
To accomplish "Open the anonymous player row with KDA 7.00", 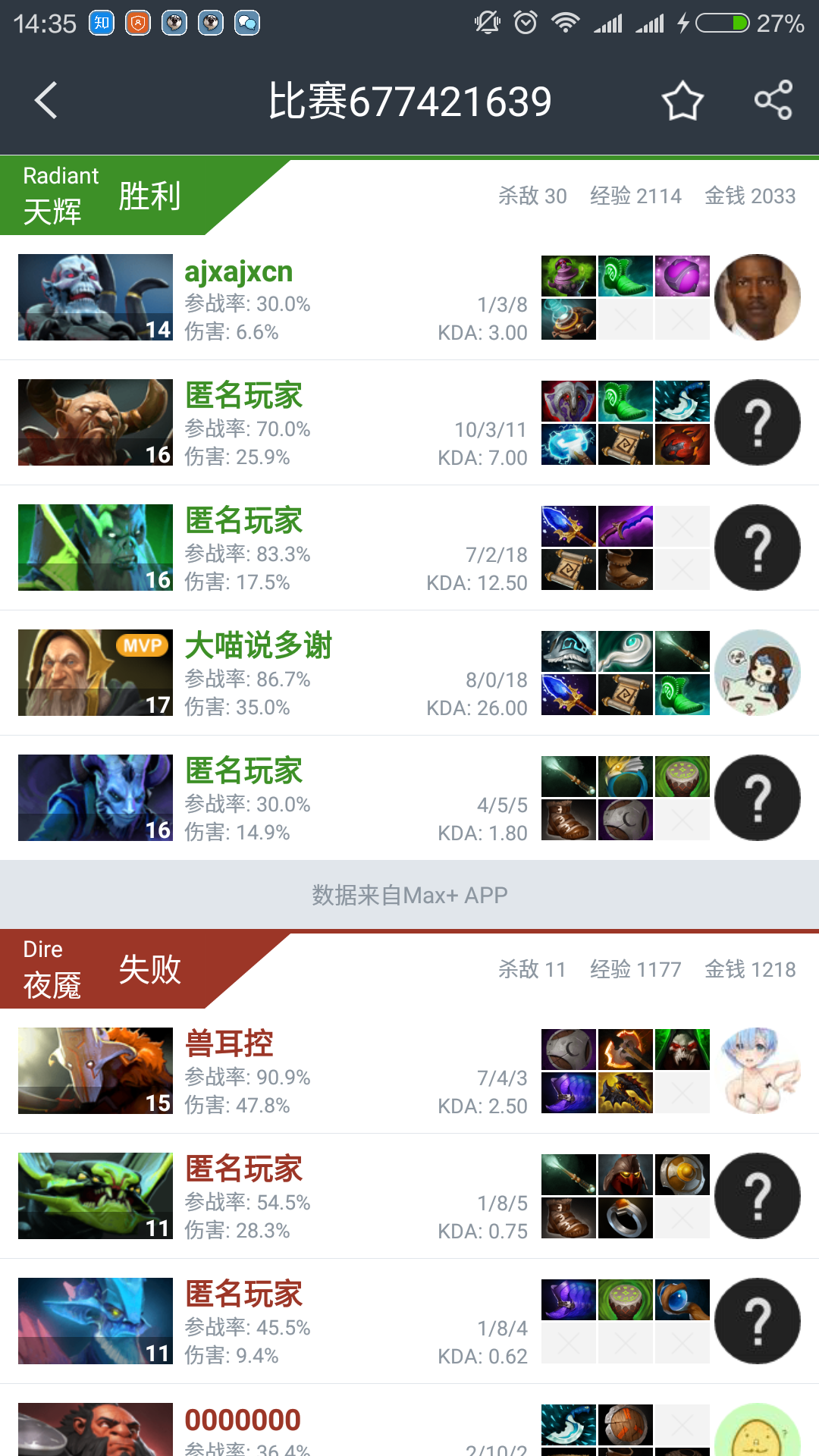I will pos(409,422).
